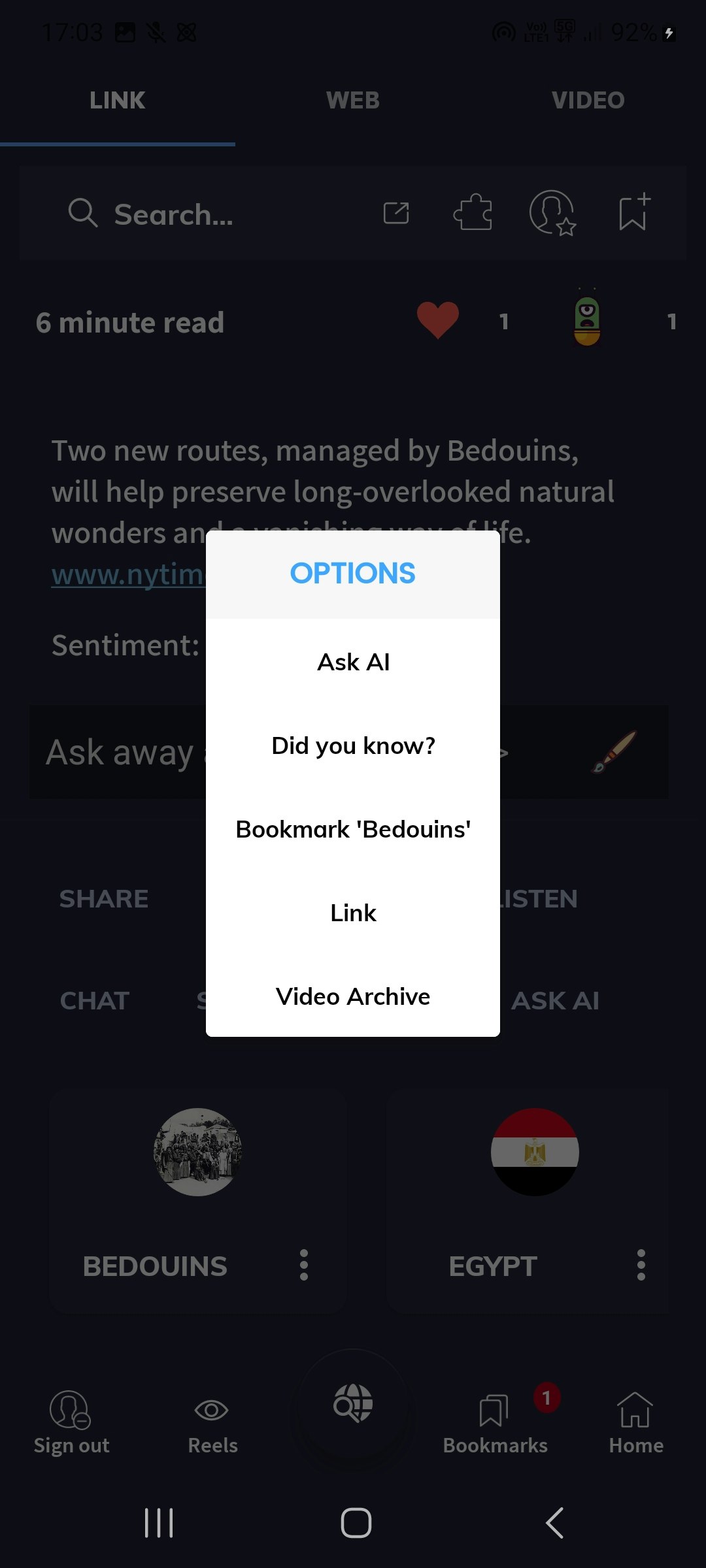The image size is (706, 1568).
Task: Tap Bookmark 'Bedouins' option
Action: click(353, 829)
